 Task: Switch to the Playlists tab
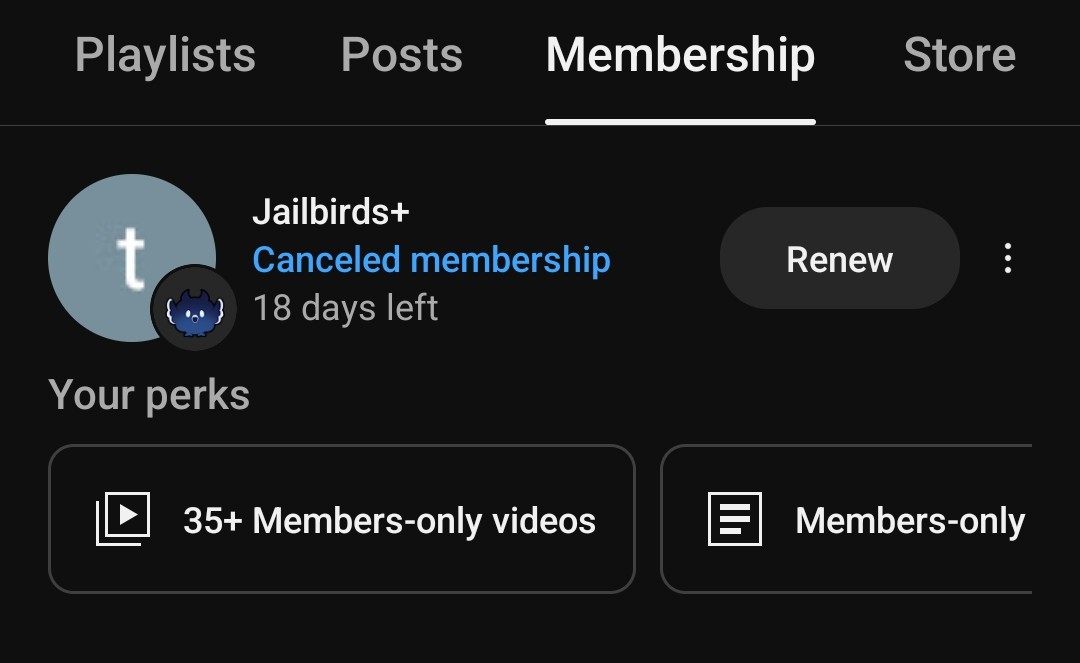pyautogui.click(x=165, y=55)
